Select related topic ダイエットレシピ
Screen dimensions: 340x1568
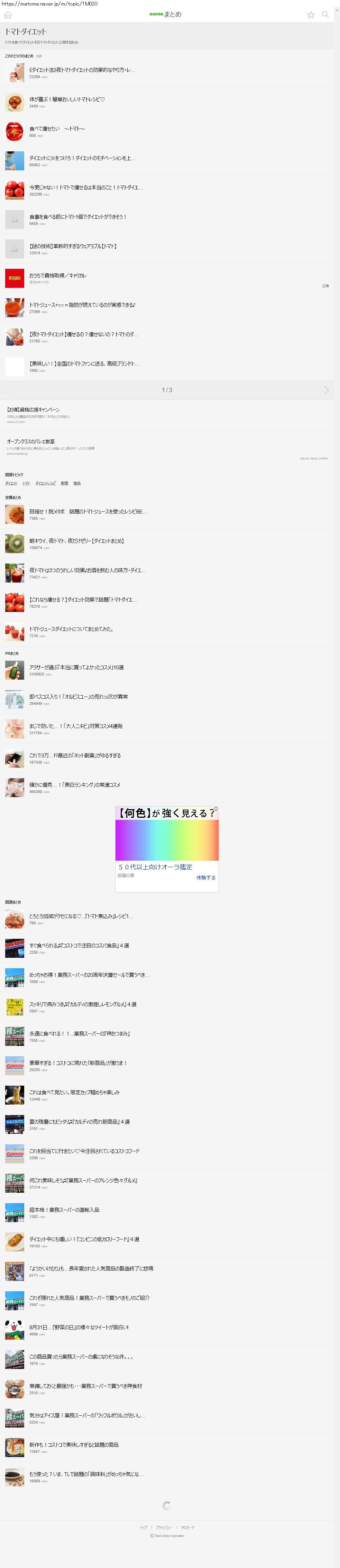pyautogui.click(x=45, y=483)
